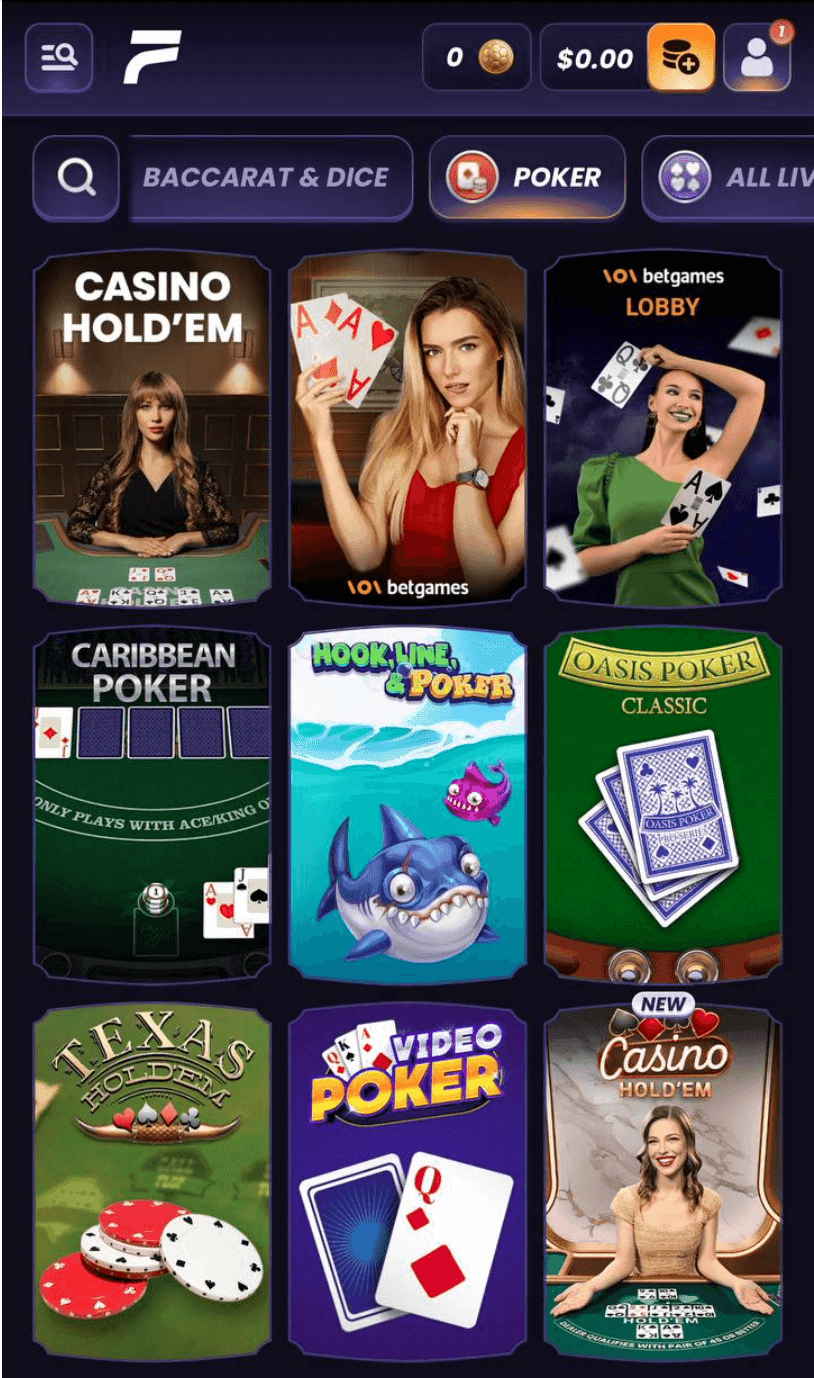Open the betgames poker tile with blonde dealer

tap(407, 428)
